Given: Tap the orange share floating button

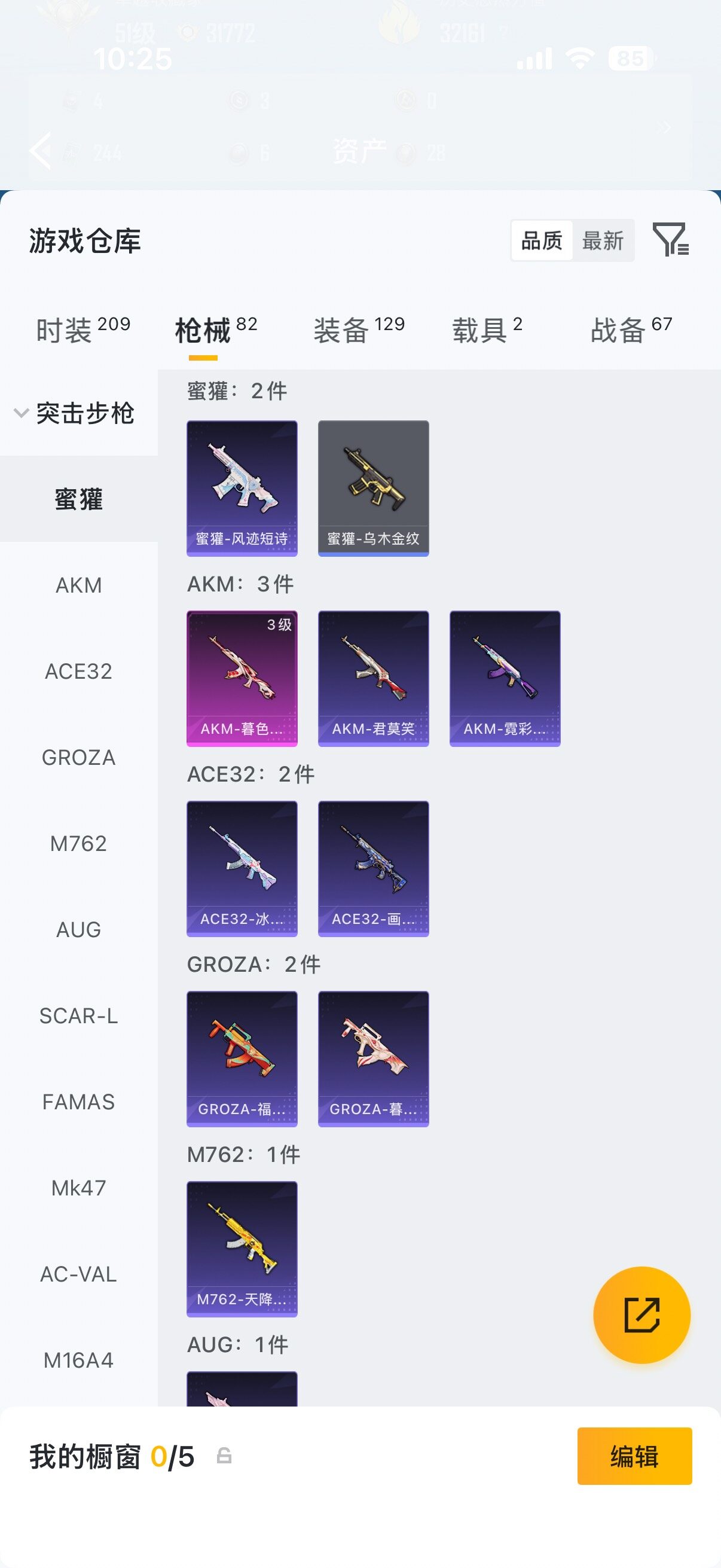Looking at the screenshot, I should pyautogui.click(x=642, y=1315).
